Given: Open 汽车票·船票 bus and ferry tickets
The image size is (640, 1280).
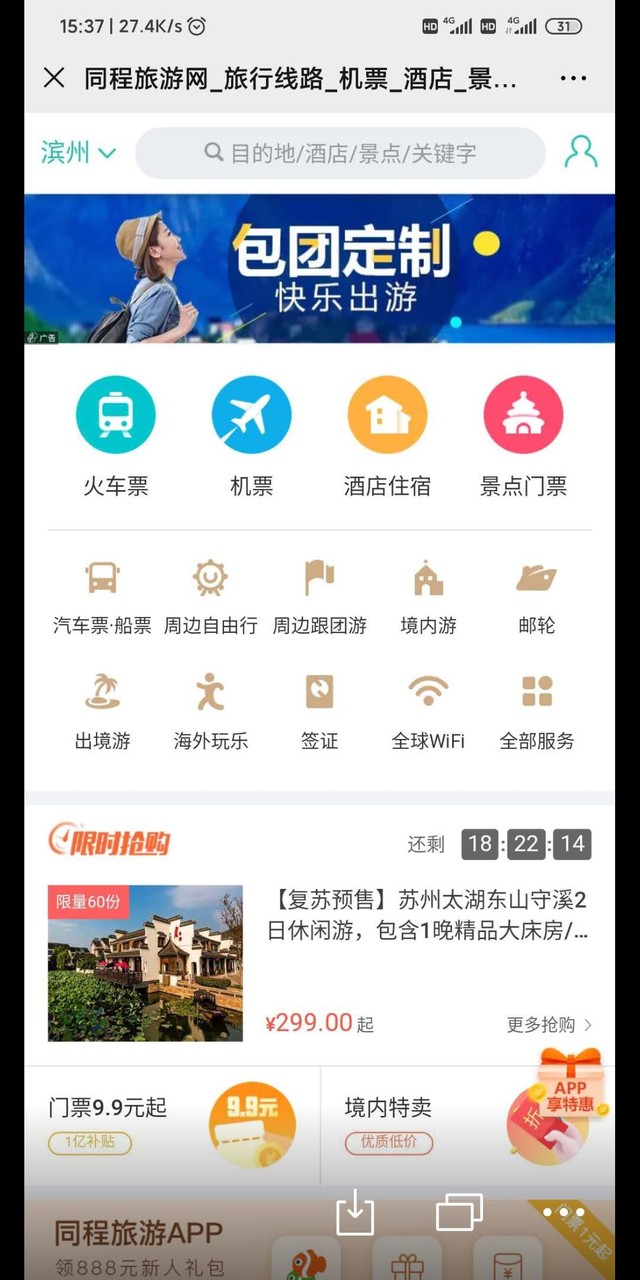Looking at the screenshot, I should click(x=102, y=597).
